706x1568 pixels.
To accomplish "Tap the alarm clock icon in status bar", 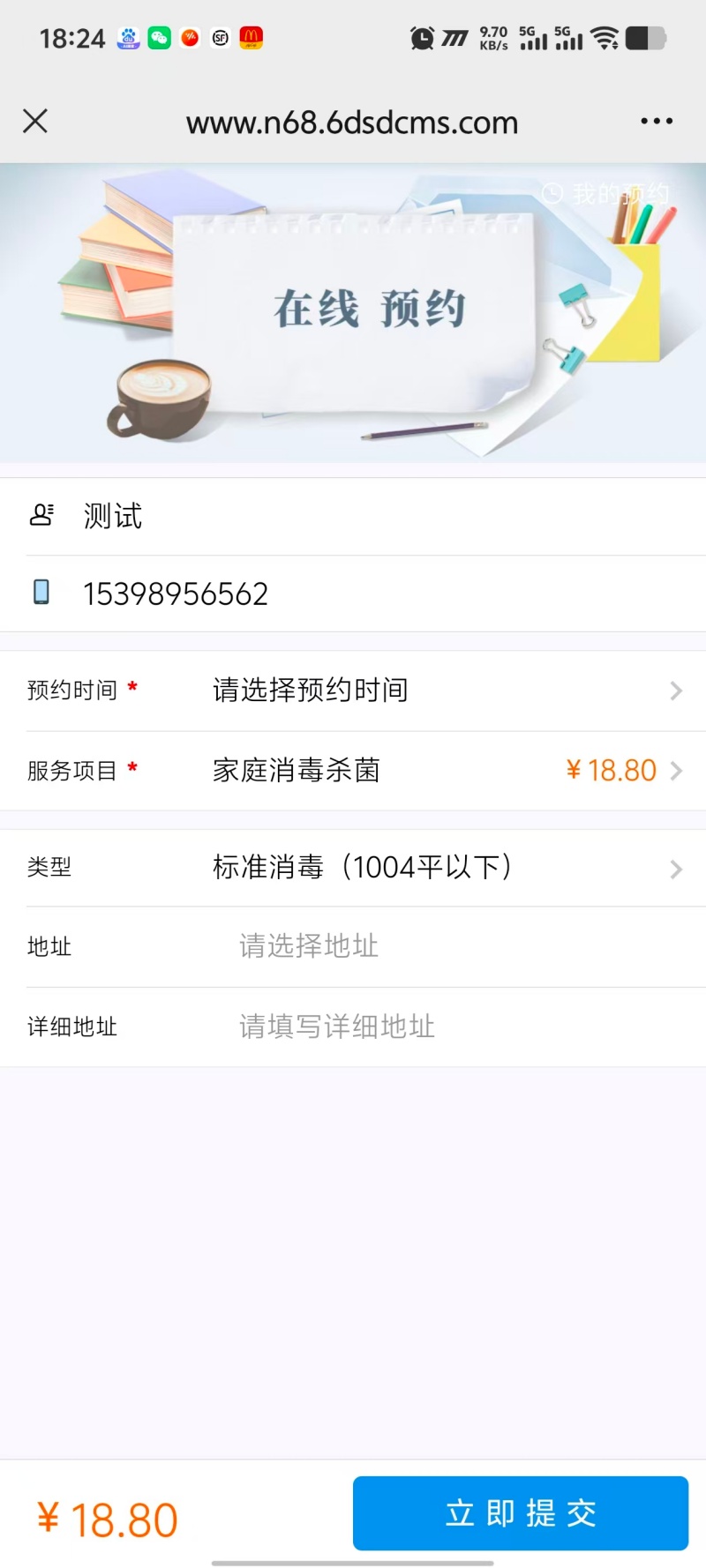I will pyautogui.click(x=422, y=38).
